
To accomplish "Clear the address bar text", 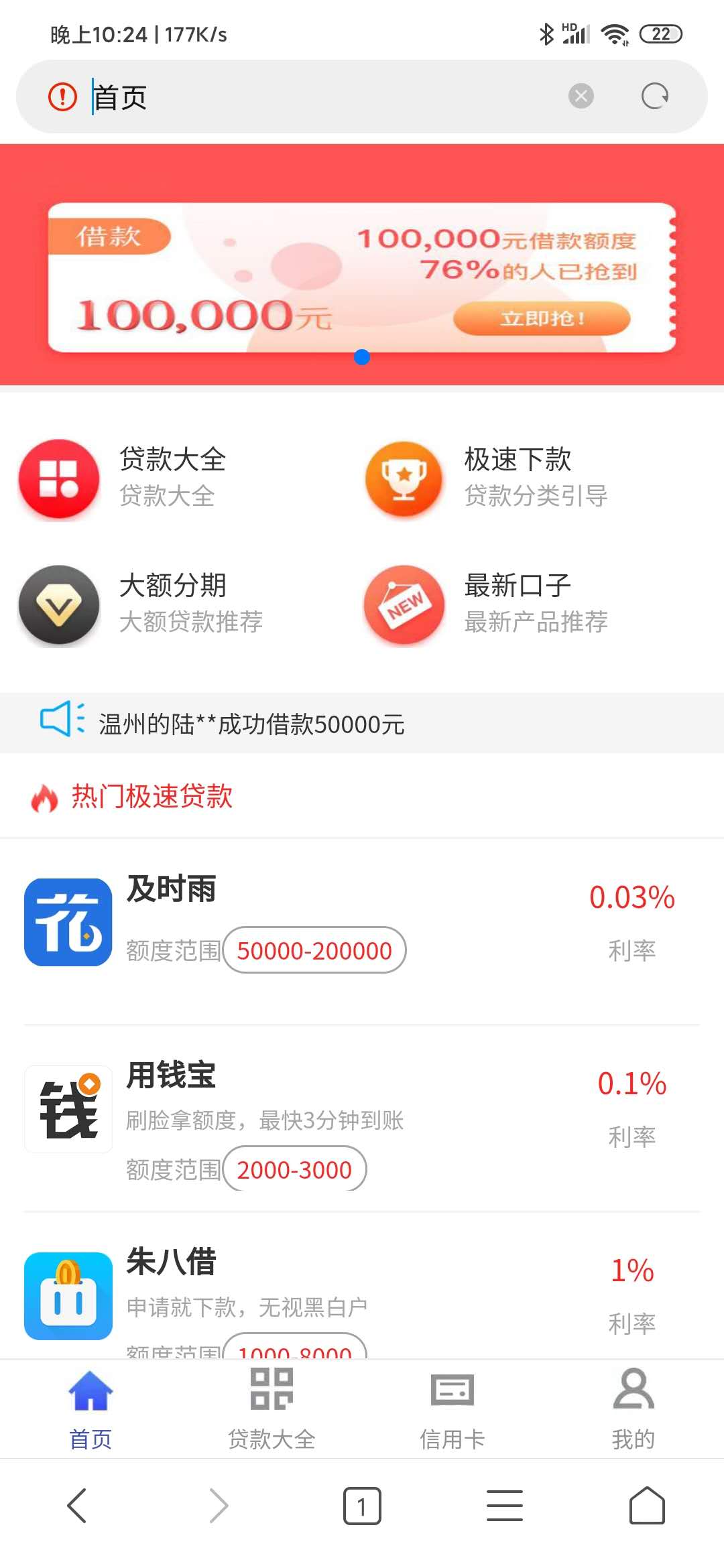I will 581,96.
